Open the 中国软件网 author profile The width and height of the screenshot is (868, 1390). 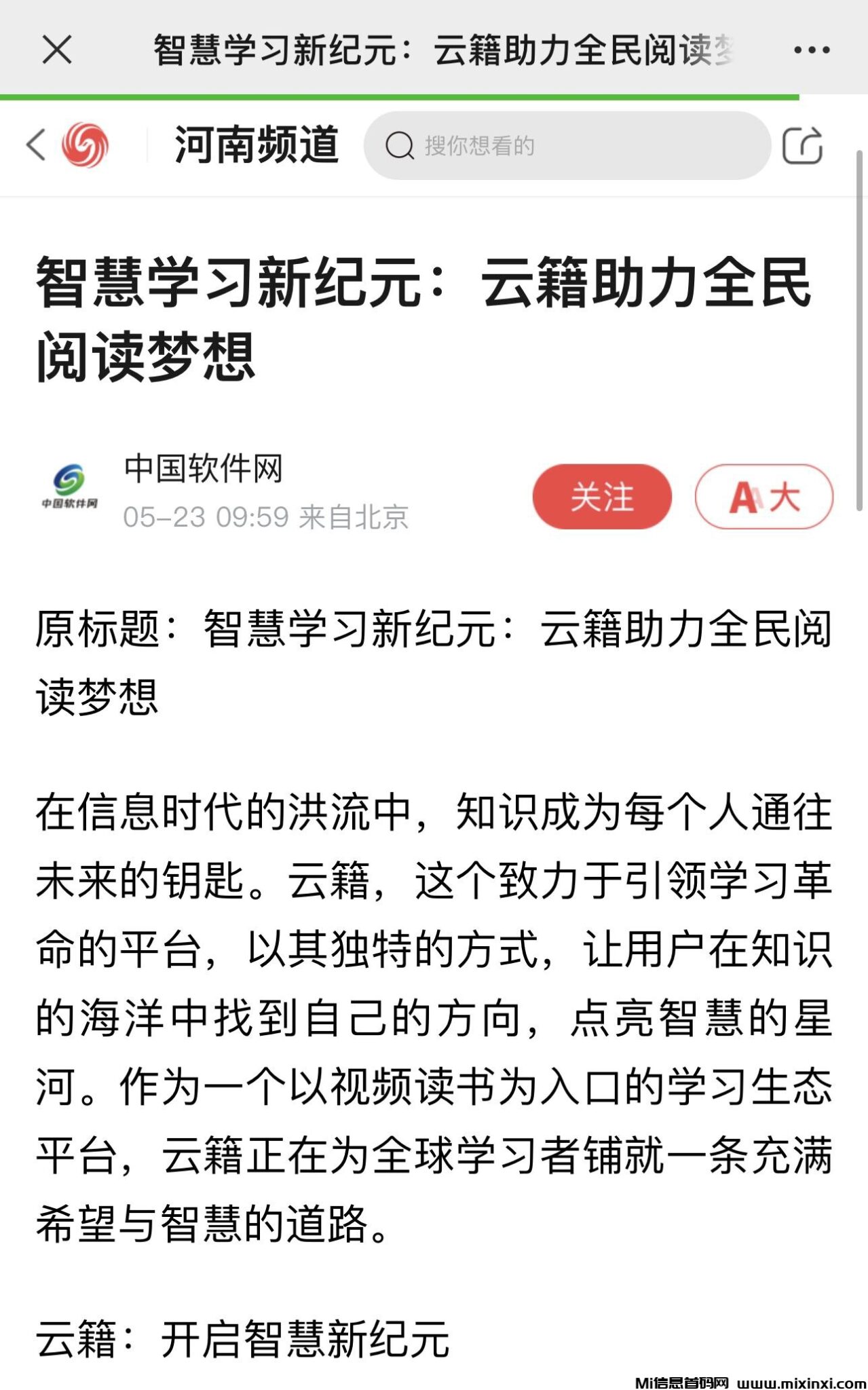click(x=202, y=469)
